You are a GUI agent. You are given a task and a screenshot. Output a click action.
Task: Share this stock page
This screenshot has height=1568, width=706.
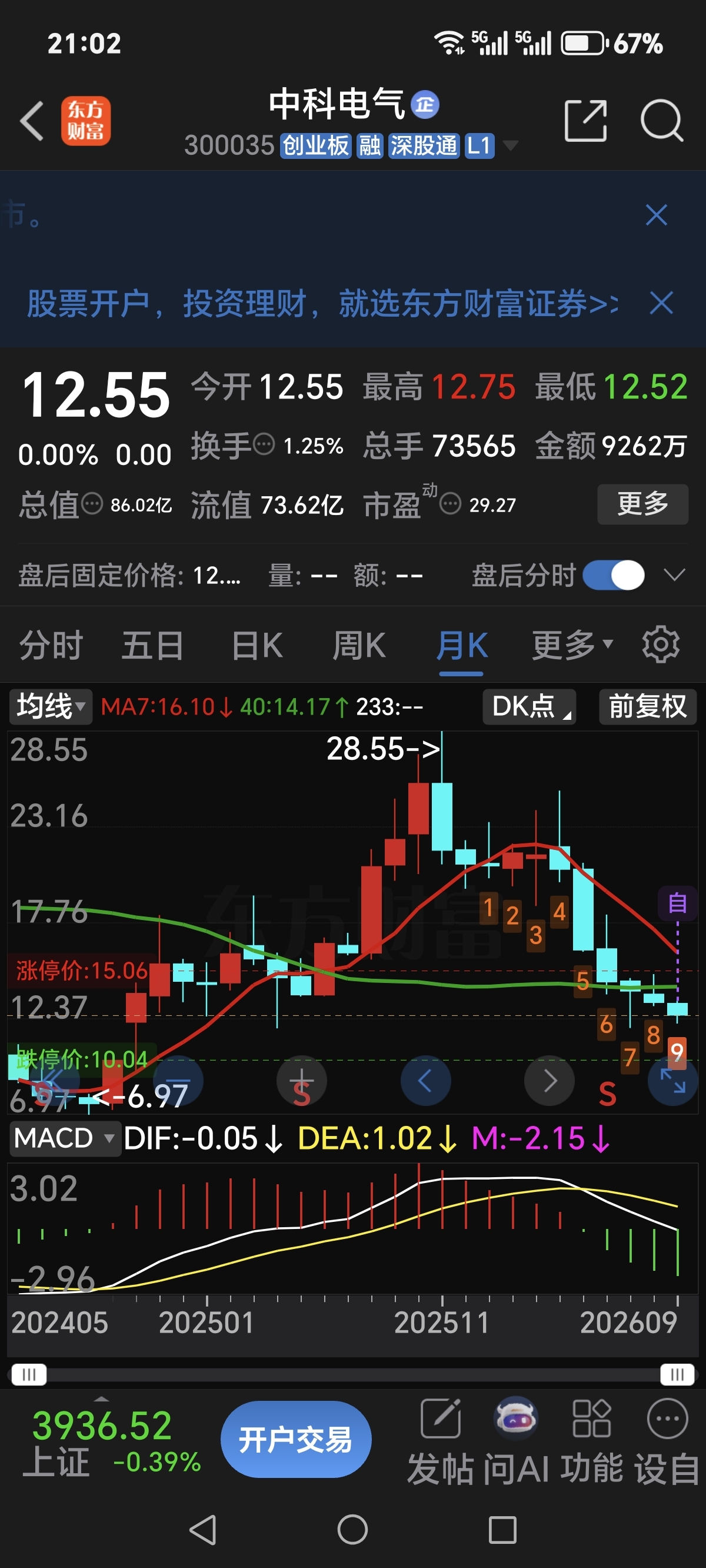585,121
